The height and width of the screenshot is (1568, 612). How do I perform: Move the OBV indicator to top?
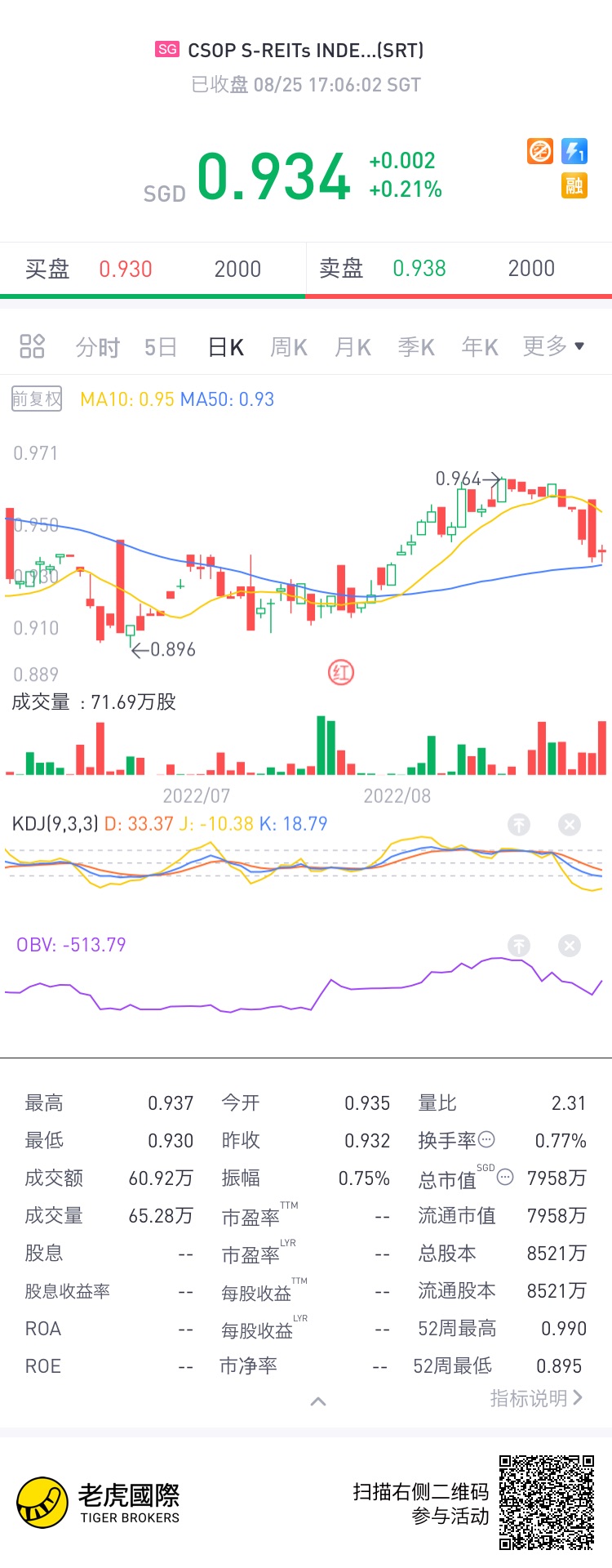(519, 946)
